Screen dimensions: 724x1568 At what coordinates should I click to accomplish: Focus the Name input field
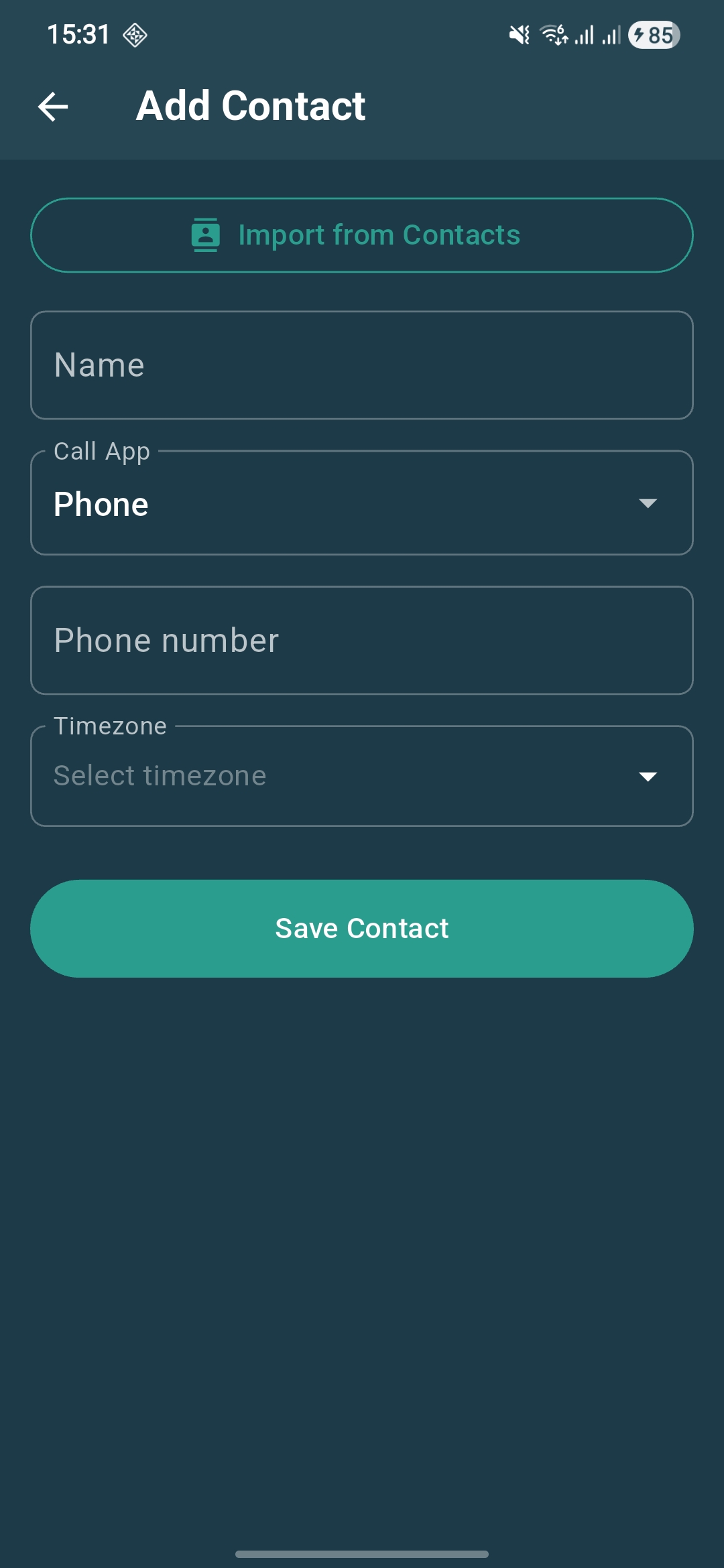(x=362, y=364)
